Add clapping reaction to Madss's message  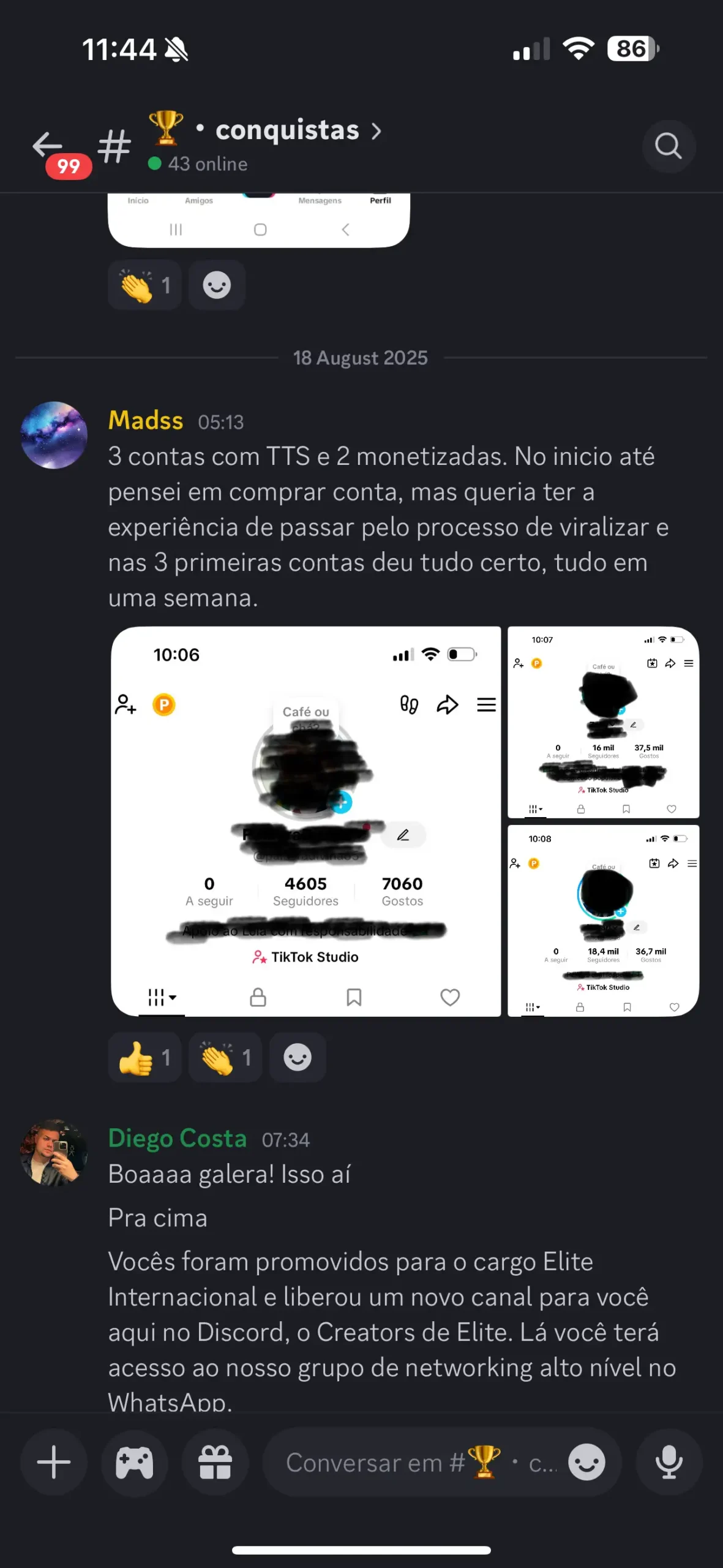click(225, 1058)
